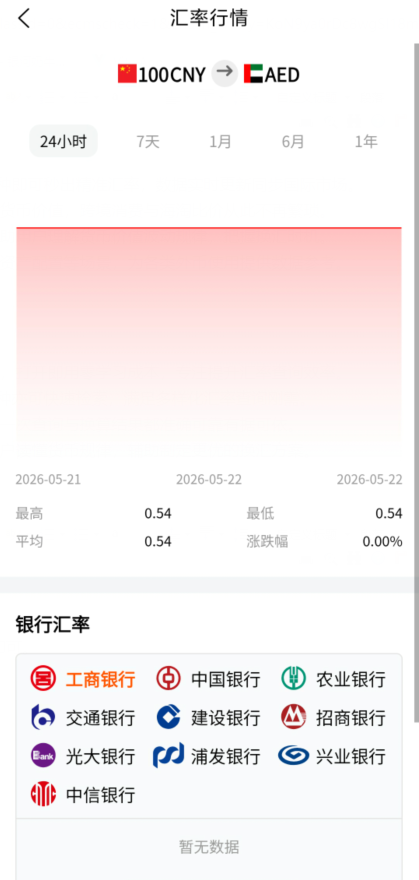View 中信银行 rate
This screenshot has height=880, width=419.
(x=83, y=795)
